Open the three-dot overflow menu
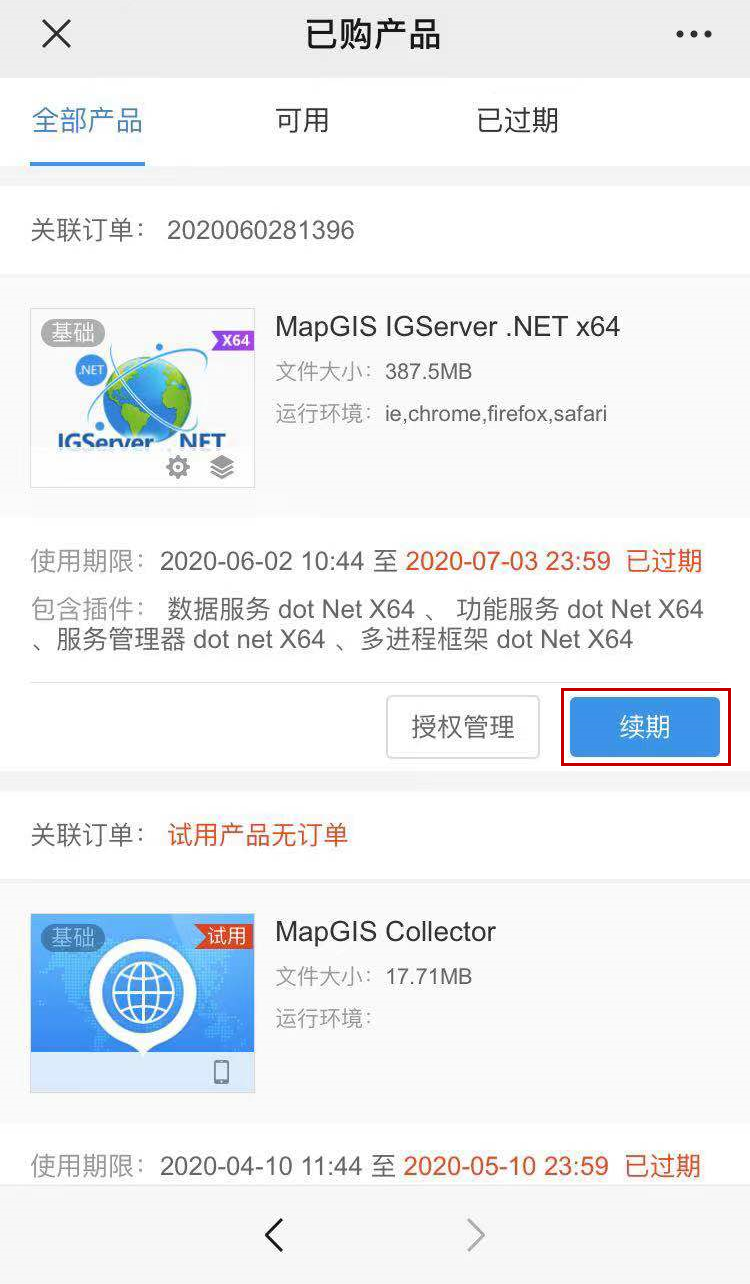The image size is (750, 1284). point(693,35)
